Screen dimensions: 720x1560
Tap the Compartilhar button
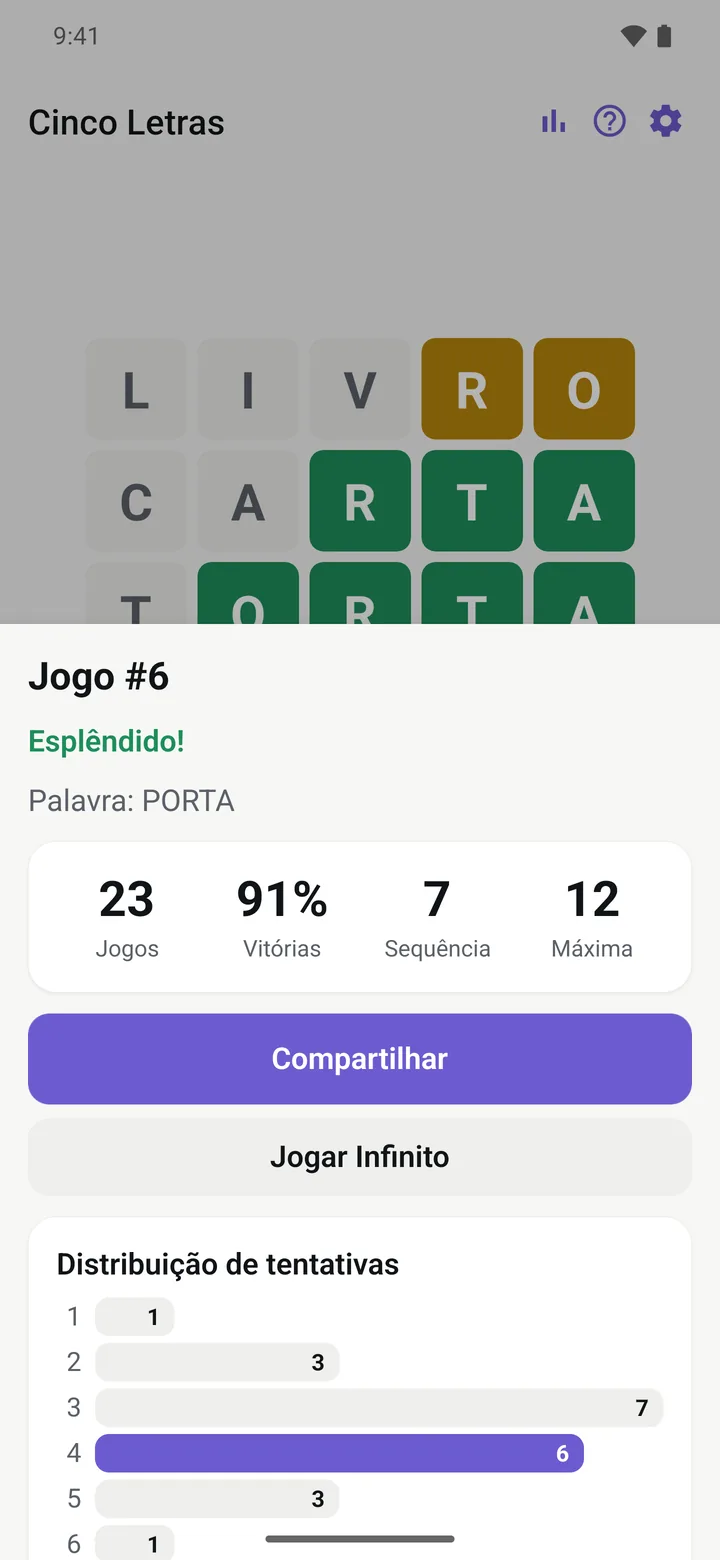tap(360, 1059)
